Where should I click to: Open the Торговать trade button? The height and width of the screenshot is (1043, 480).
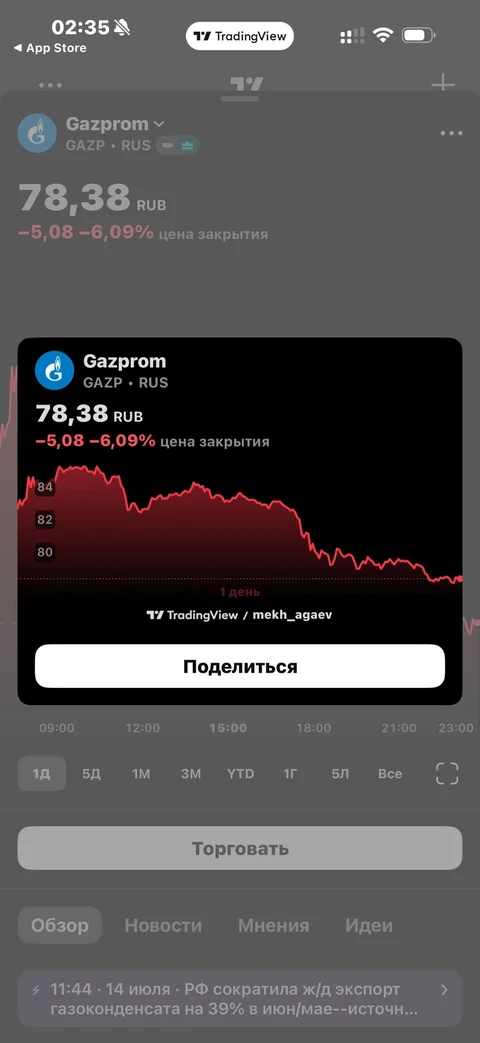239,848
